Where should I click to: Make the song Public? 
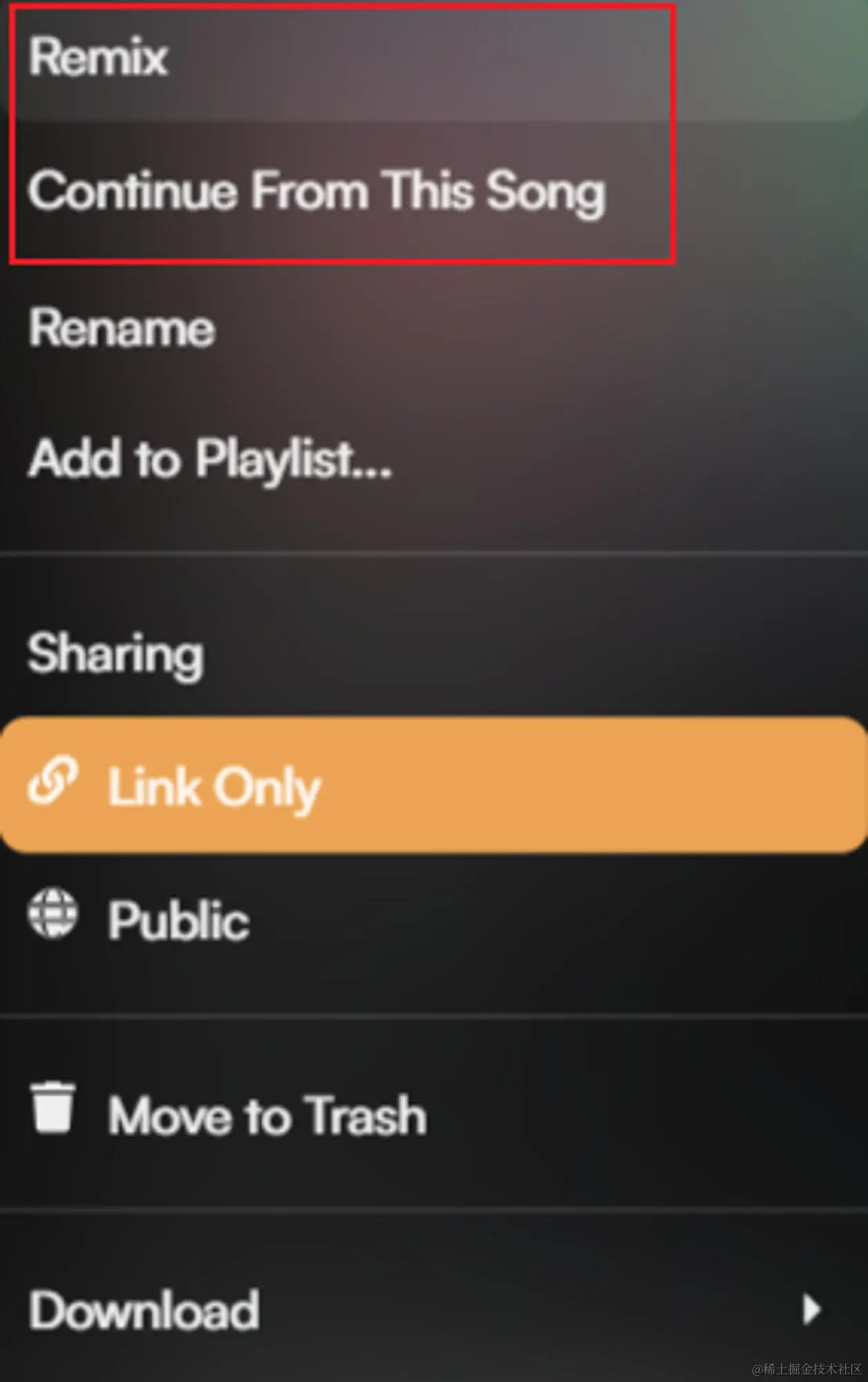[178, 920]
